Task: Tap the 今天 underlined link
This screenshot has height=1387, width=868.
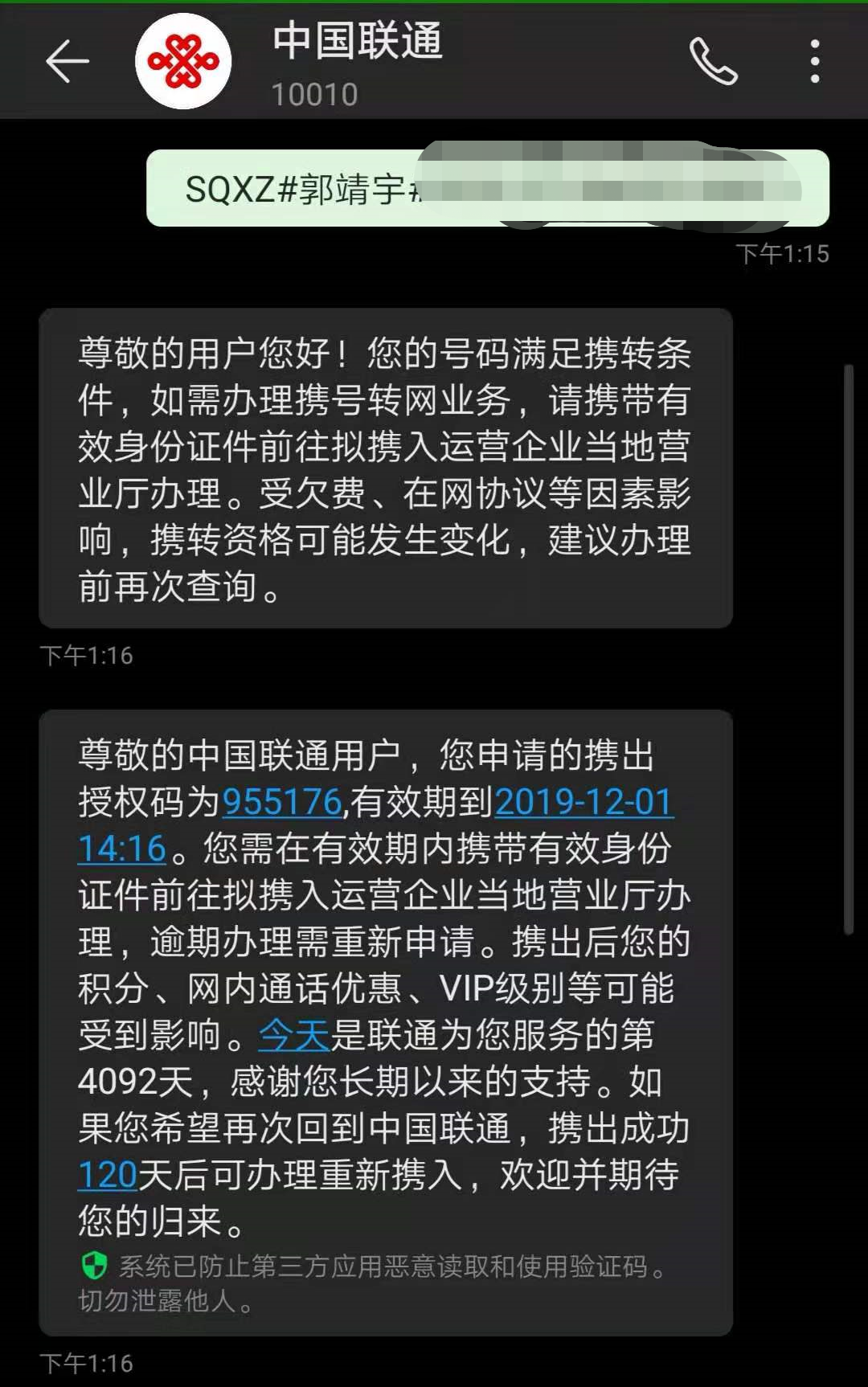Action: click(294, 1035)
